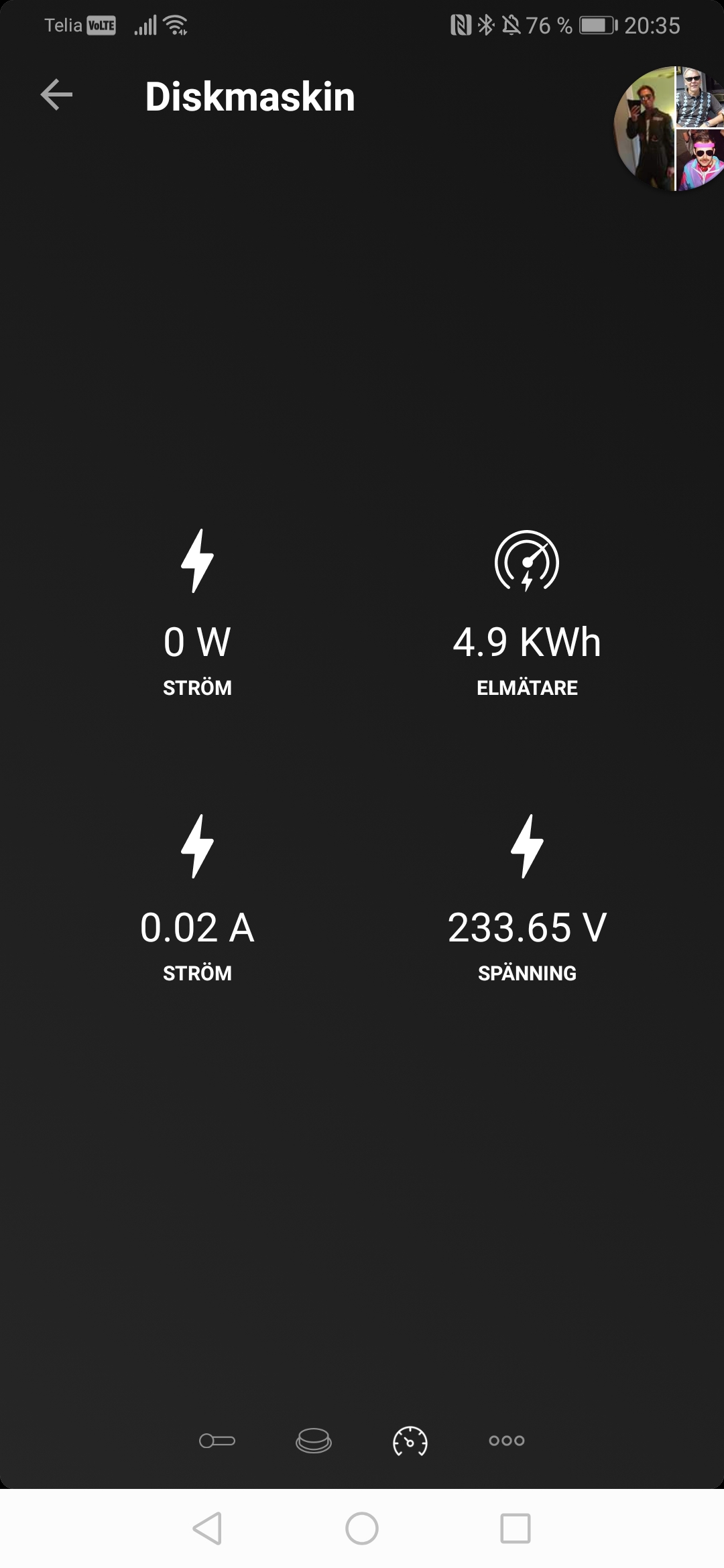Open the user avatar in the top corner
This screenshot has width=724, height=1568.
(667, 129)
